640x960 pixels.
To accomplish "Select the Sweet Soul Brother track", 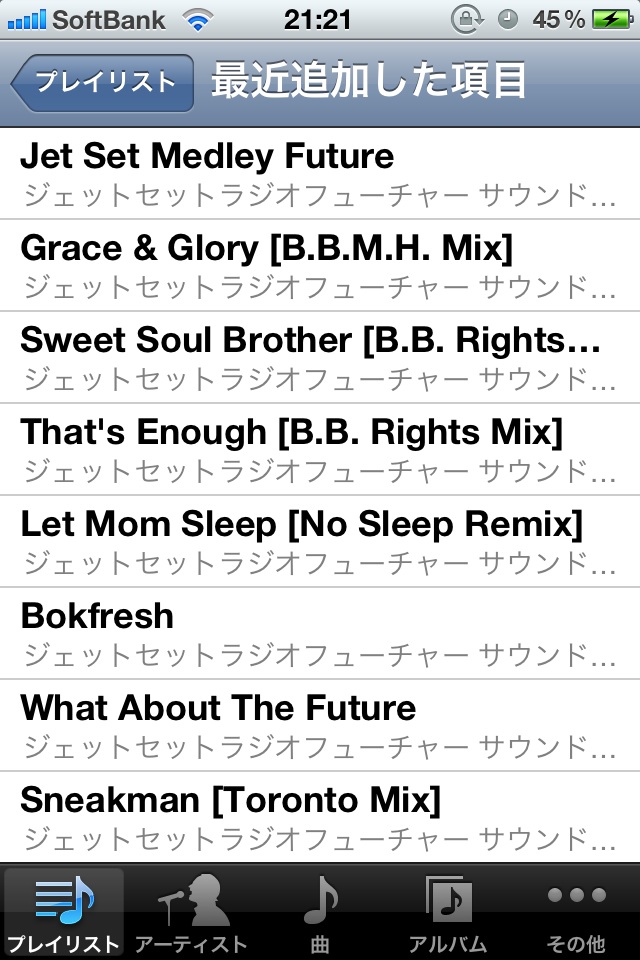I will (x=320, y=357).
